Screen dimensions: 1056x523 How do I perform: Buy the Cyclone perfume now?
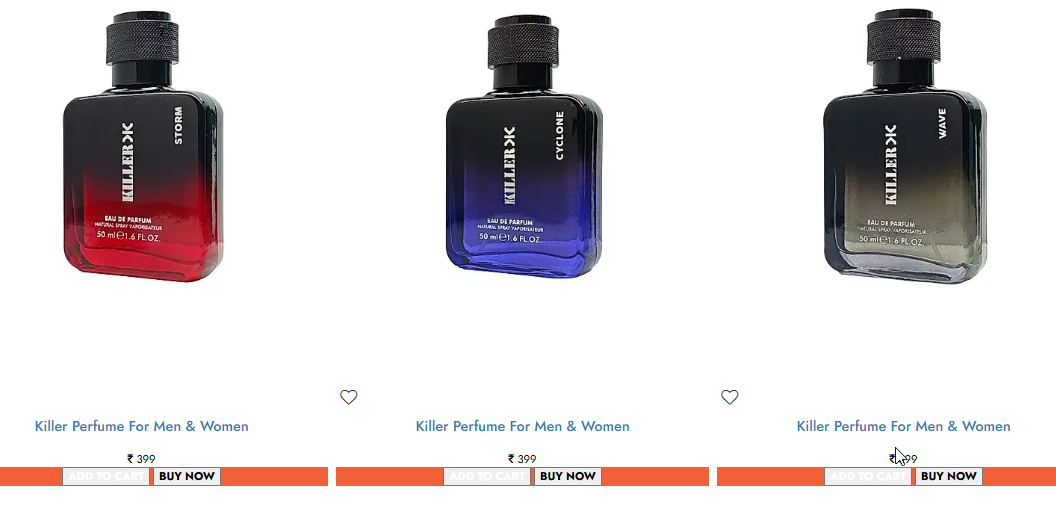point(568,476)
